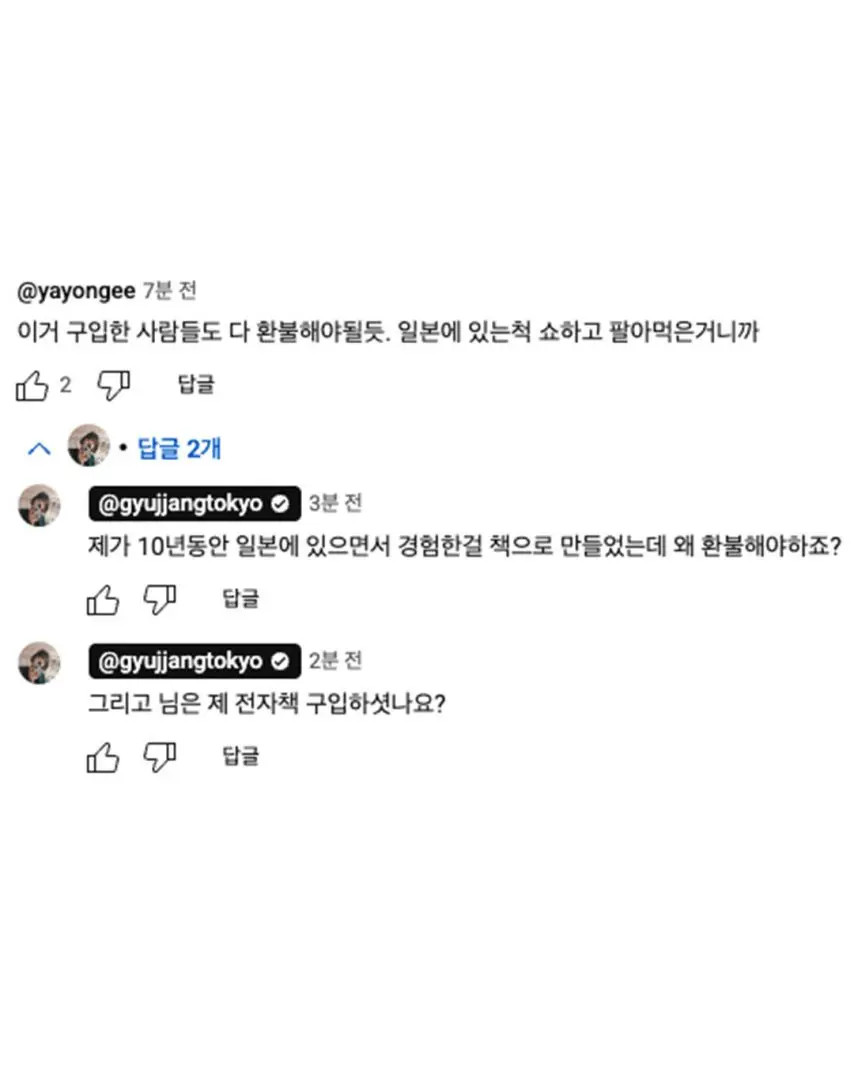Dislike the comment by @yayongee

click(x=113, y=385)
